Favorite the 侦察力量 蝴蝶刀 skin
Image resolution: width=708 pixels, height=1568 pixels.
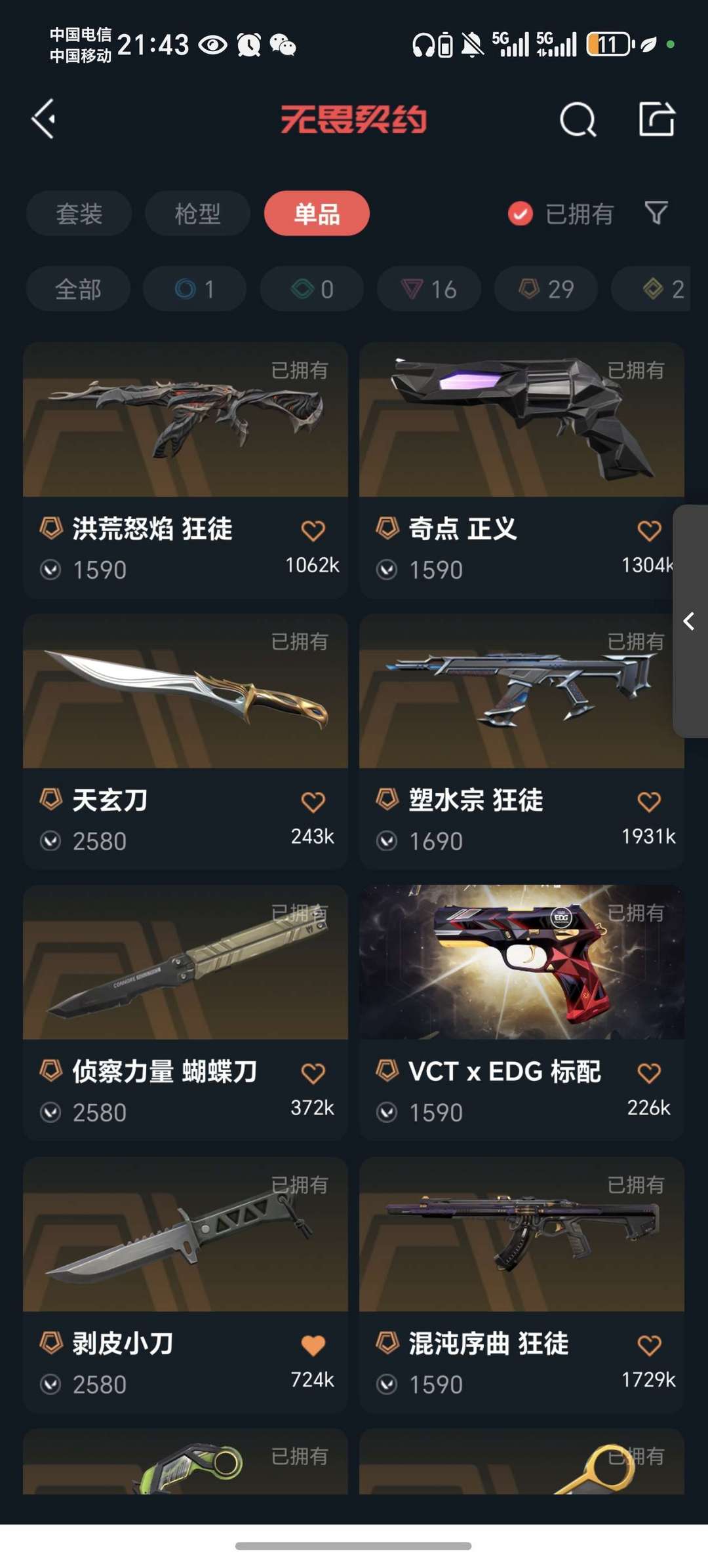pos(313,1073)
